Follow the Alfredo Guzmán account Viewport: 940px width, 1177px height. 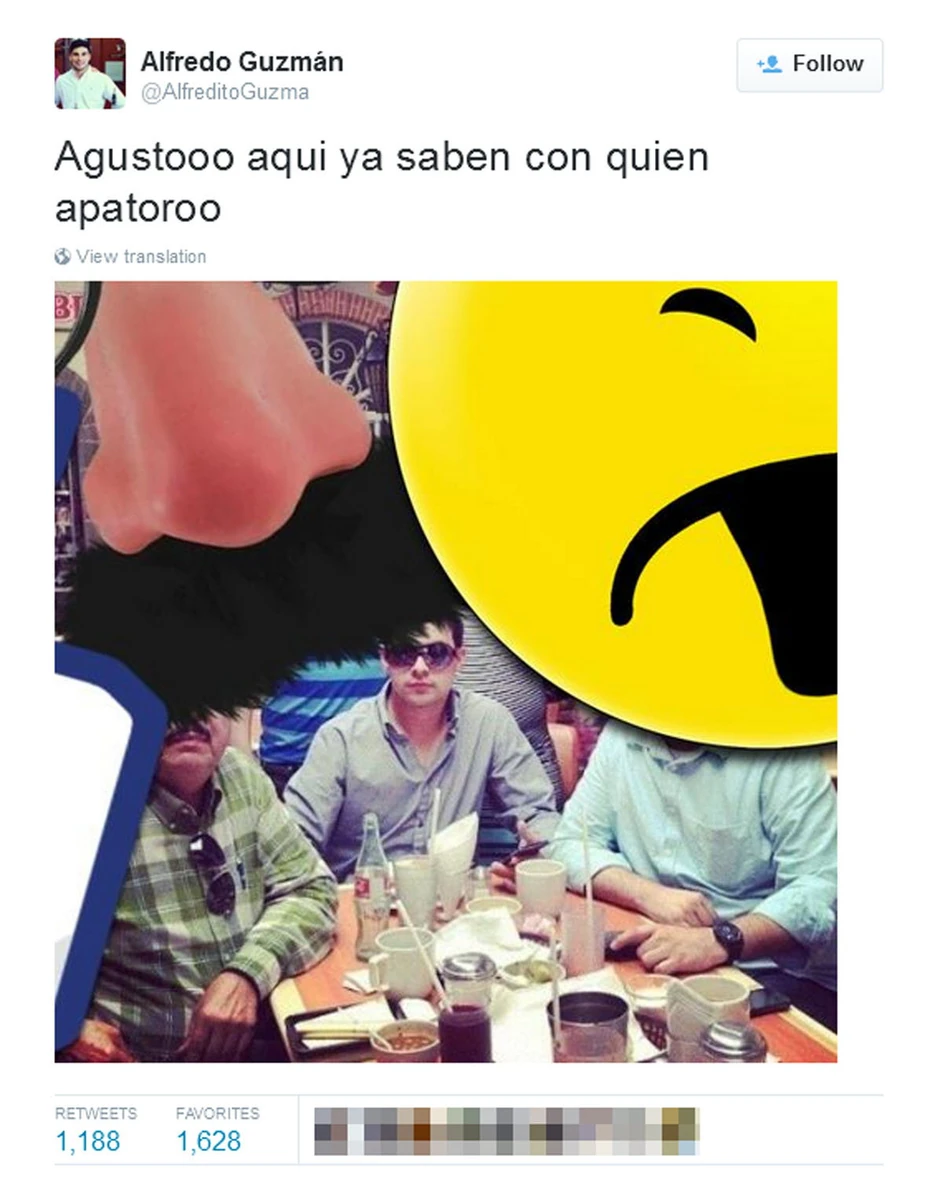pos(809,65)
